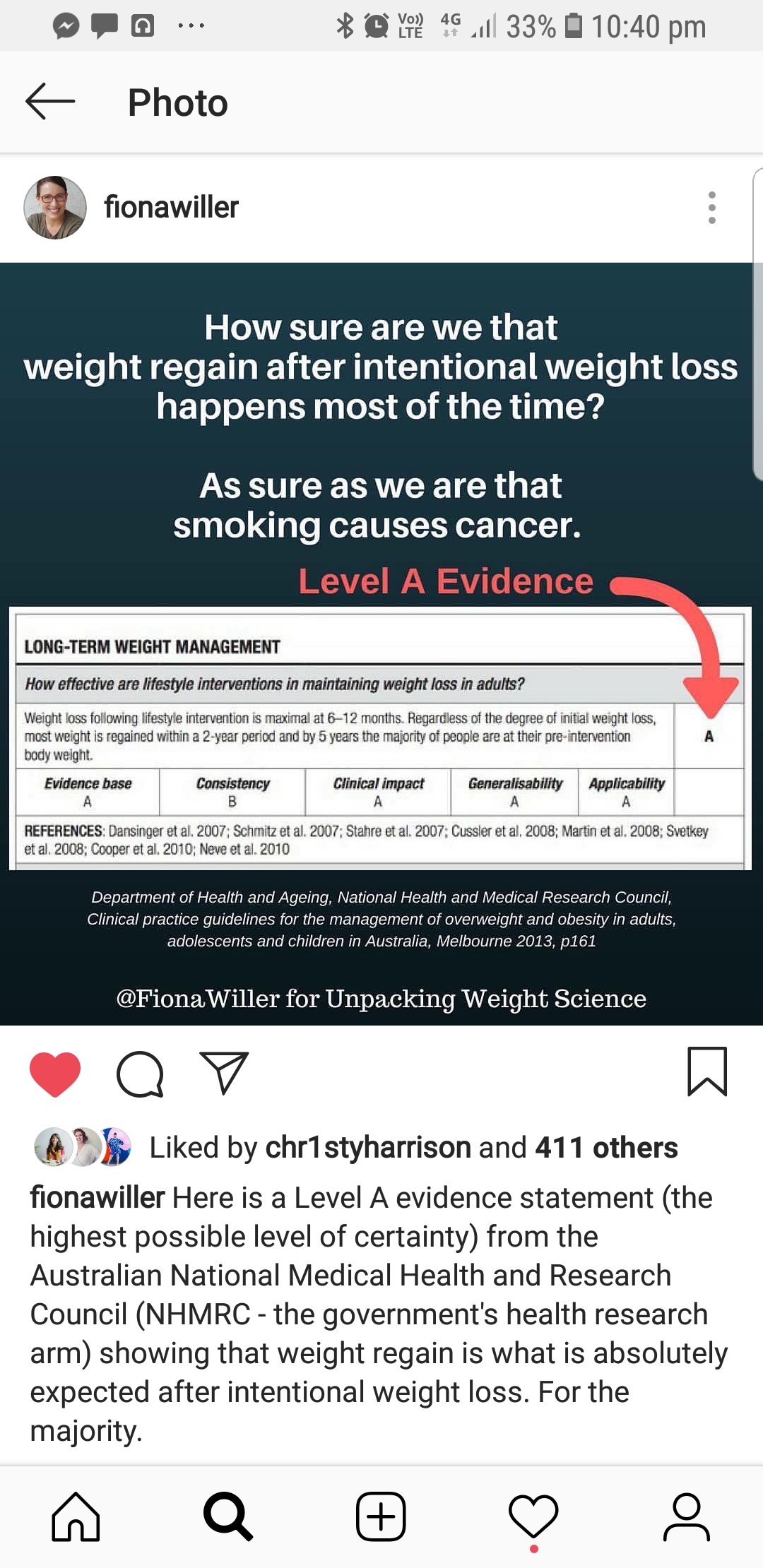Screen dimensions: 763x1568
Task: Open chr1styharrison's profile from the likes line
Action: 368,1148
